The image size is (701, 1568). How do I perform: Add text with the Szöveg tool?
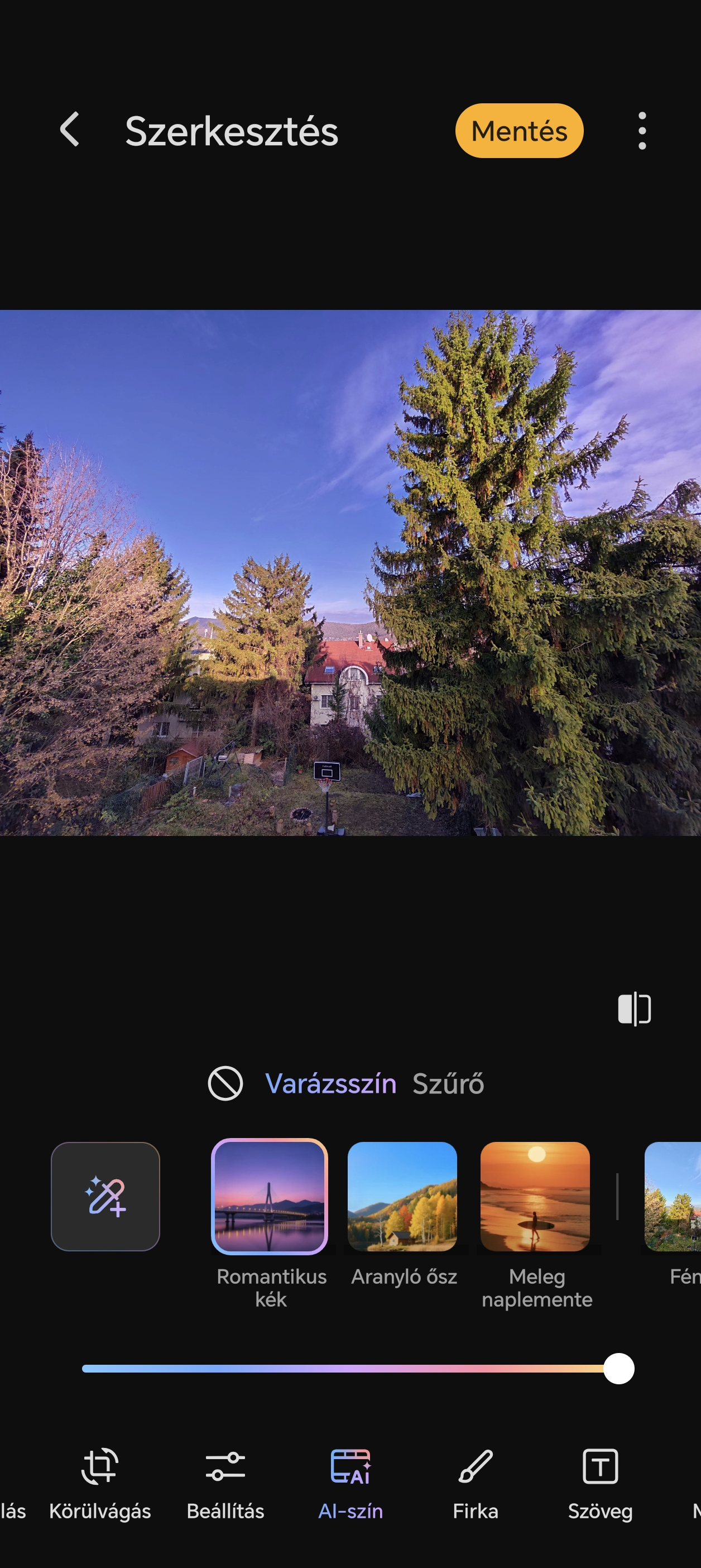[x=600, y=1483]
